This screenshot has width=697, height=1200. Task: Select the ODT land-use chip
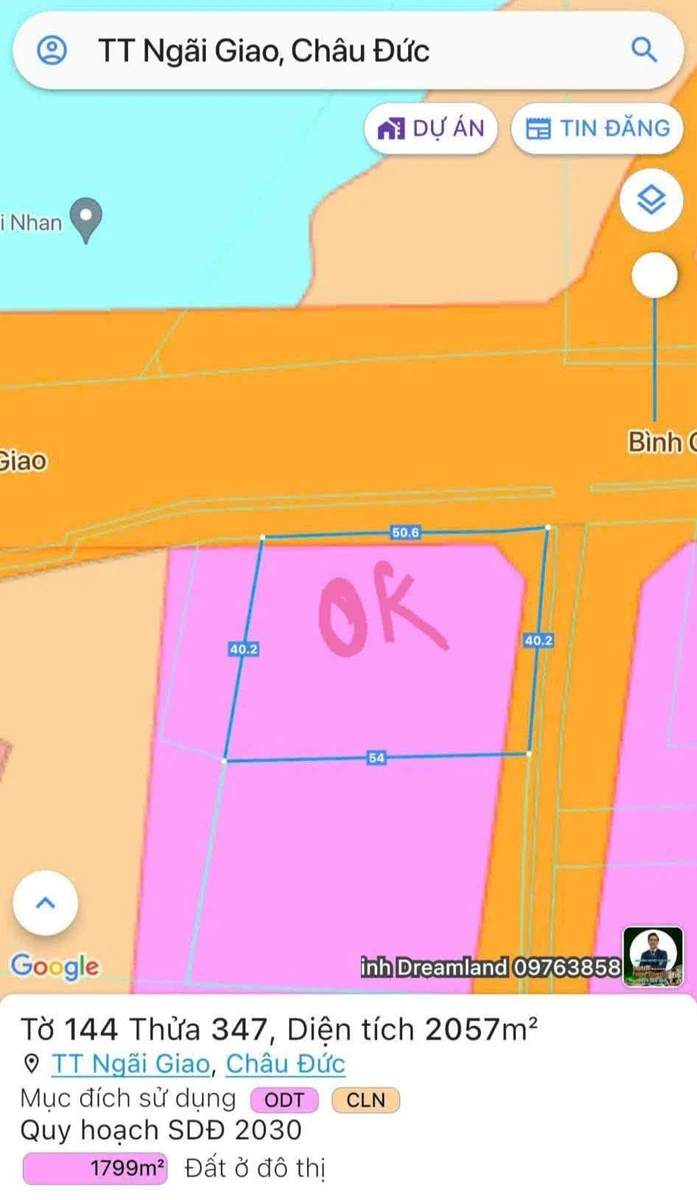point(284,1101)
